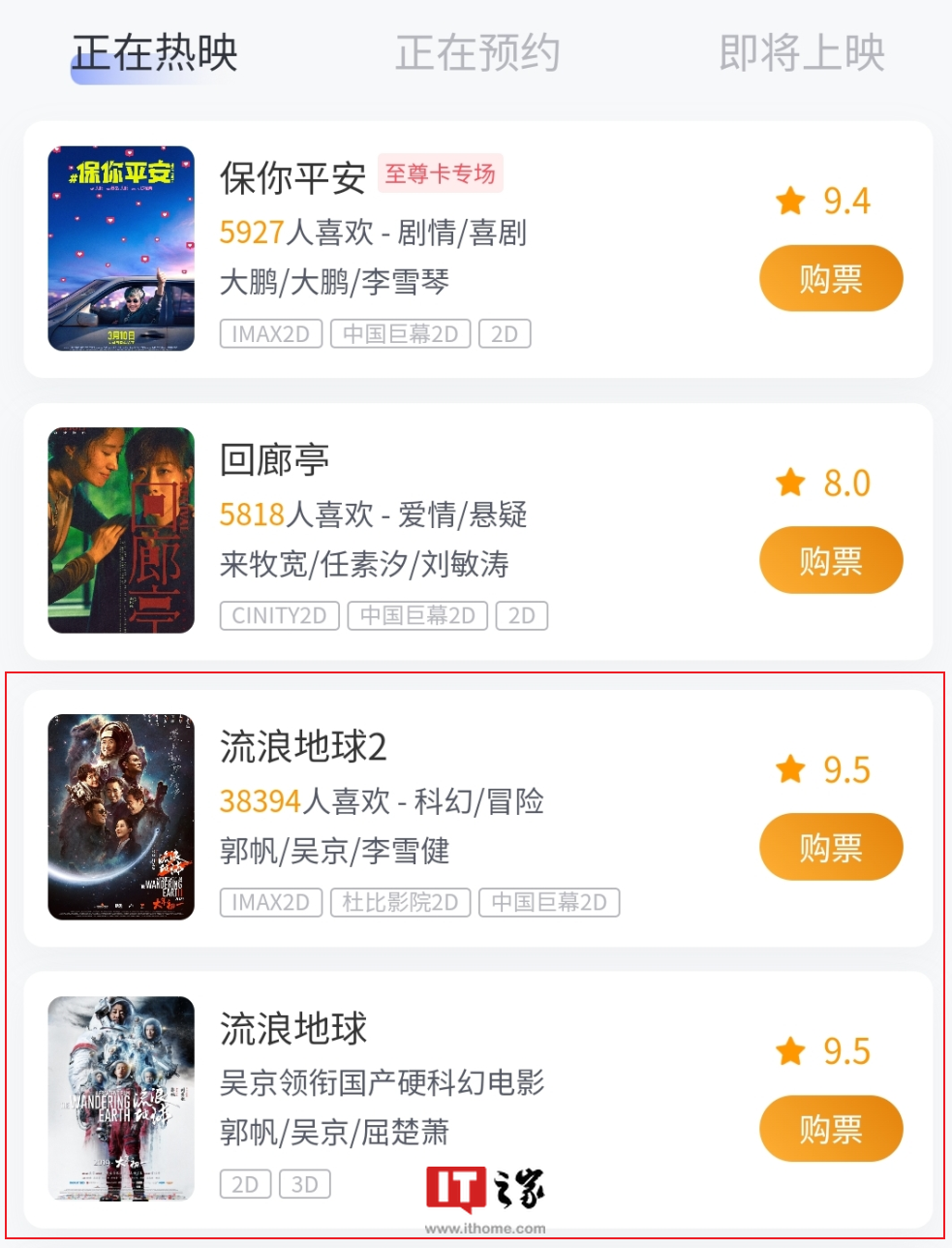This screenshot has height=1248, width=952.
Task: Select the 正在热映 tab
Action: coord(155,52)
